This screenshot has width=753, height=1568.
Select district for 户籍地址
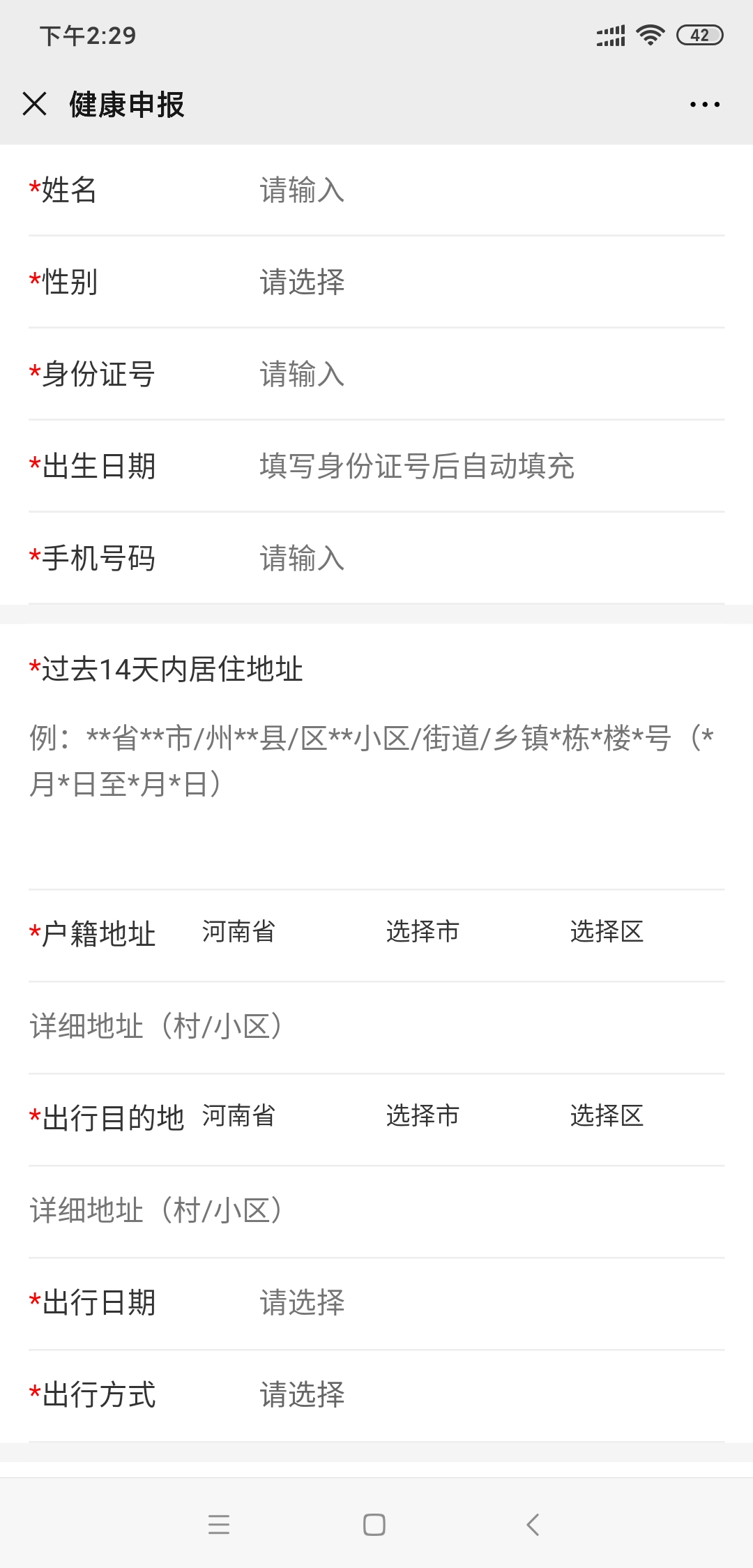(x=607, y=932)
